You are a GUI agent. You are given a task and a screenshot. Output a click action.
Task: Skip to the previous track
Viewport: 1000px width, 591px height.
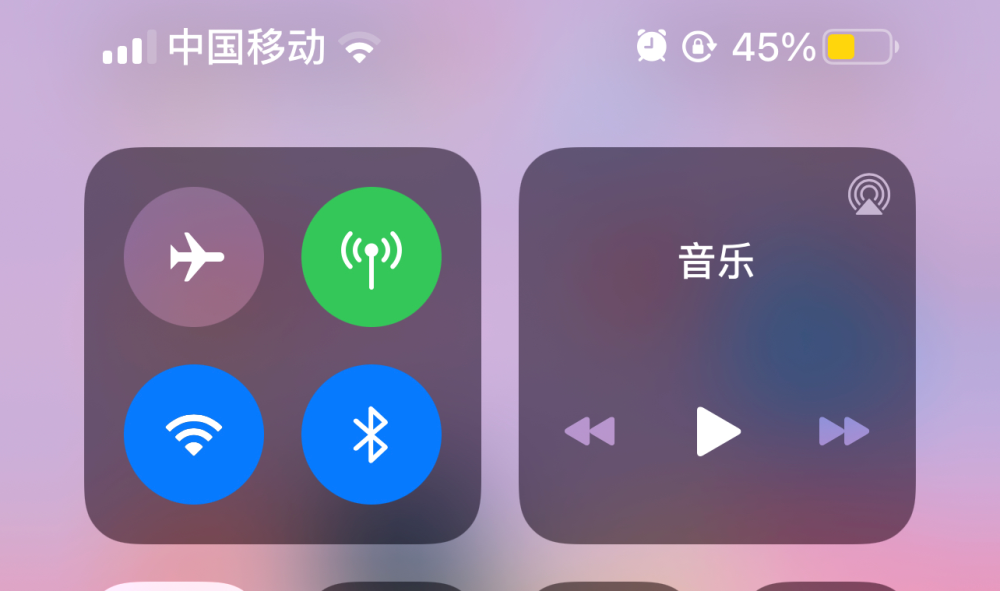pos(590,432)
